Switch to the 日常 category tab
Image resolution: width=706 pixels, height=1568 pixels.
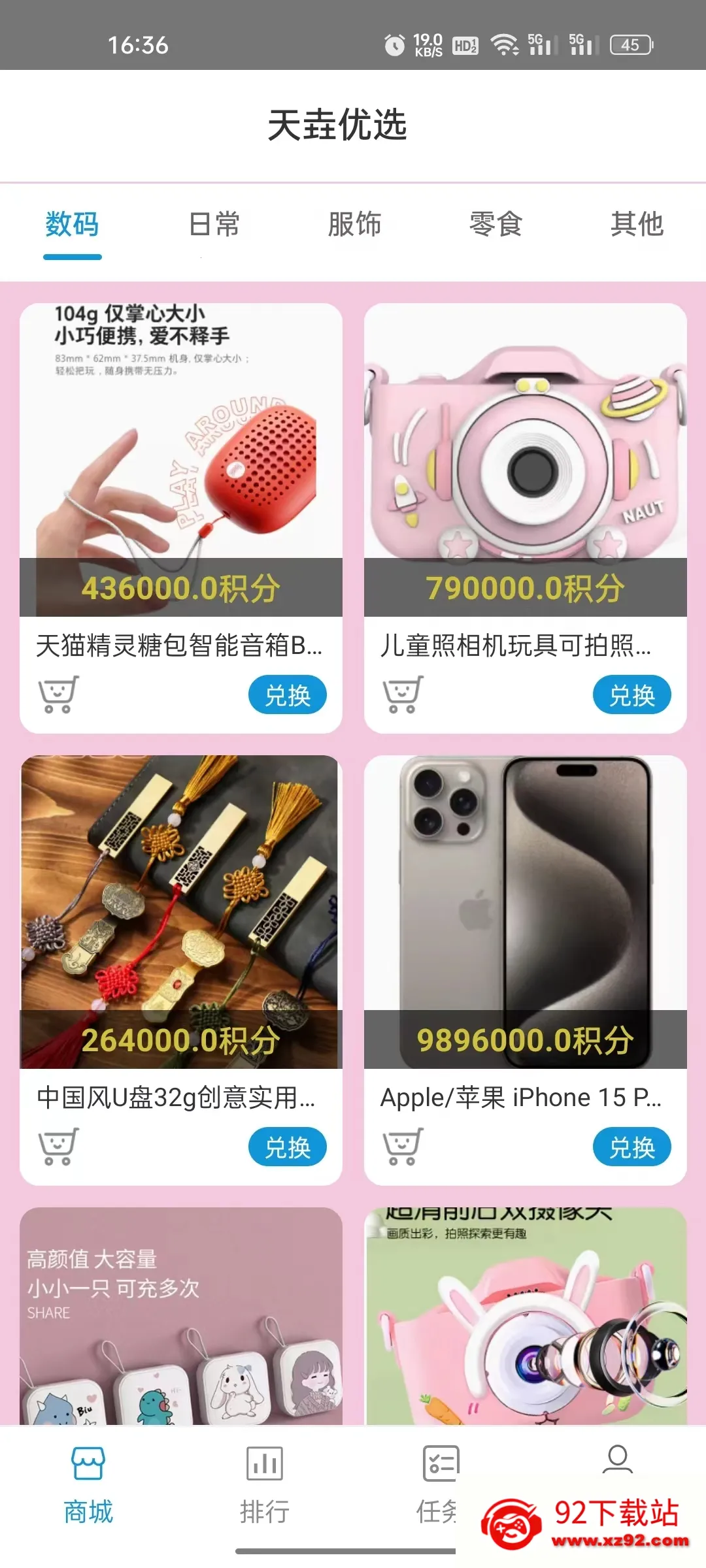214,225
